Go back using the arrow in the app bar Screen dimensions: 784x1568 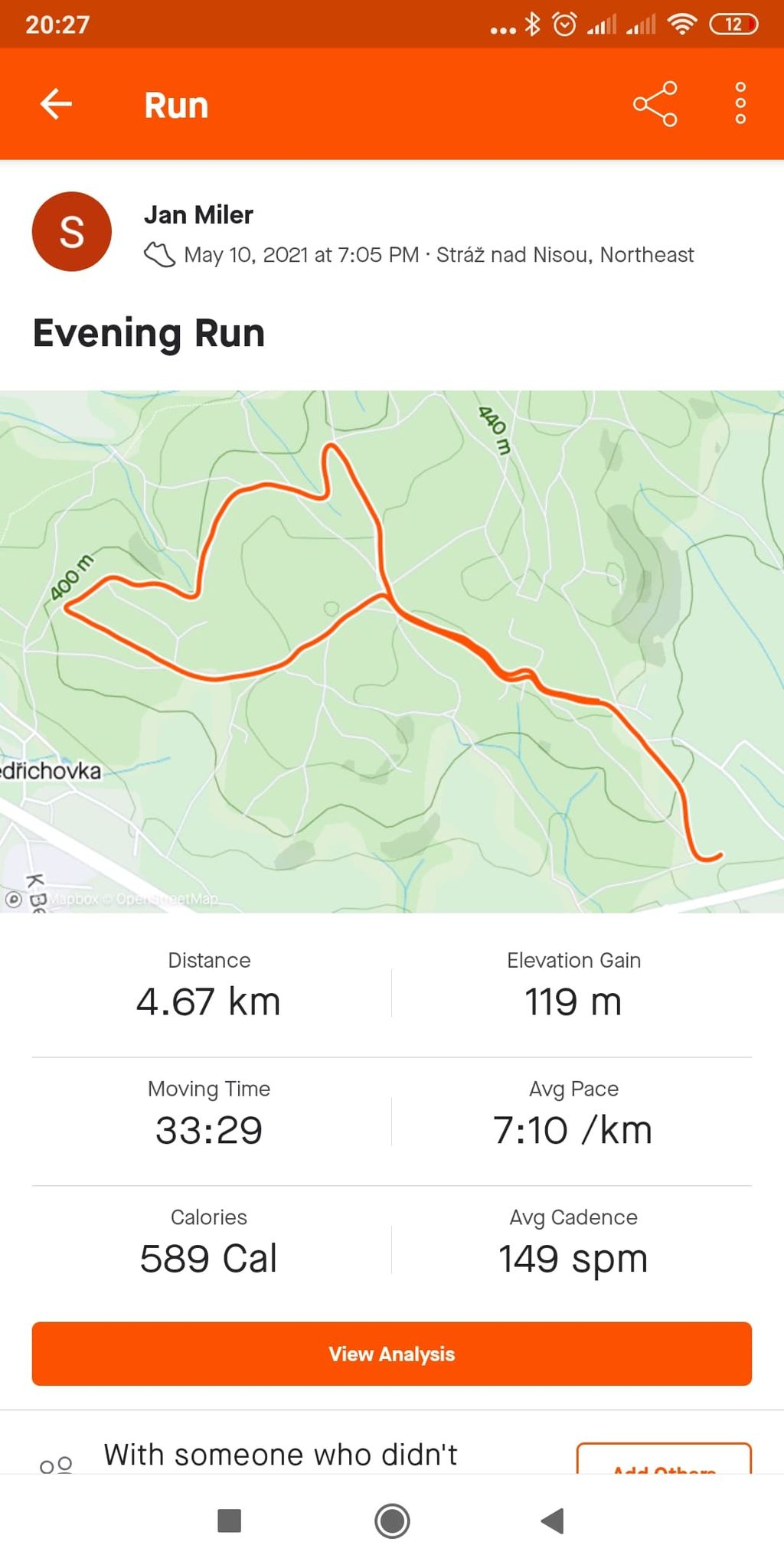56,104
